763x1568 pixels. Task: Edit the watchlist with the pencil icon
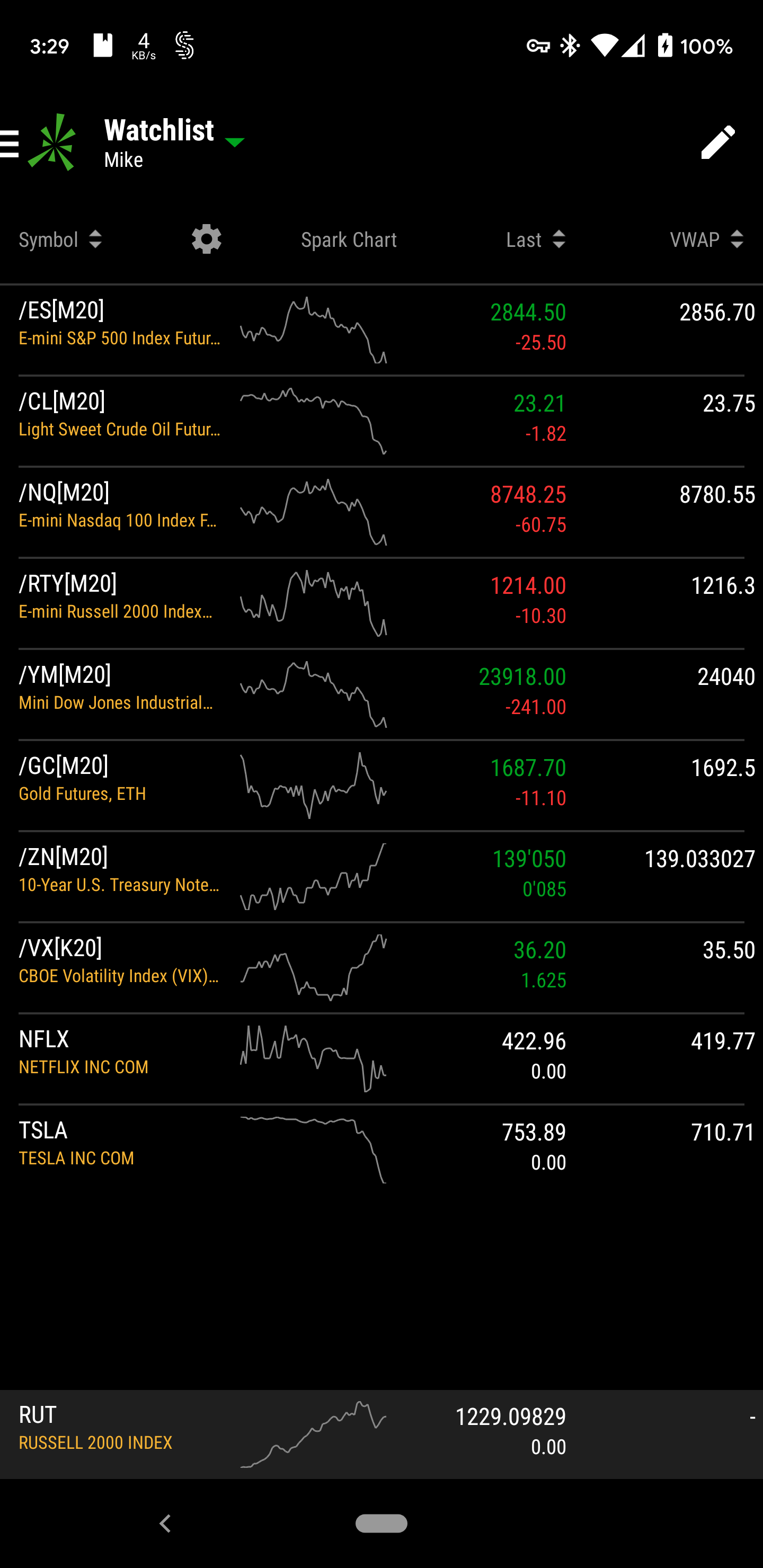[x=718, y=142]
